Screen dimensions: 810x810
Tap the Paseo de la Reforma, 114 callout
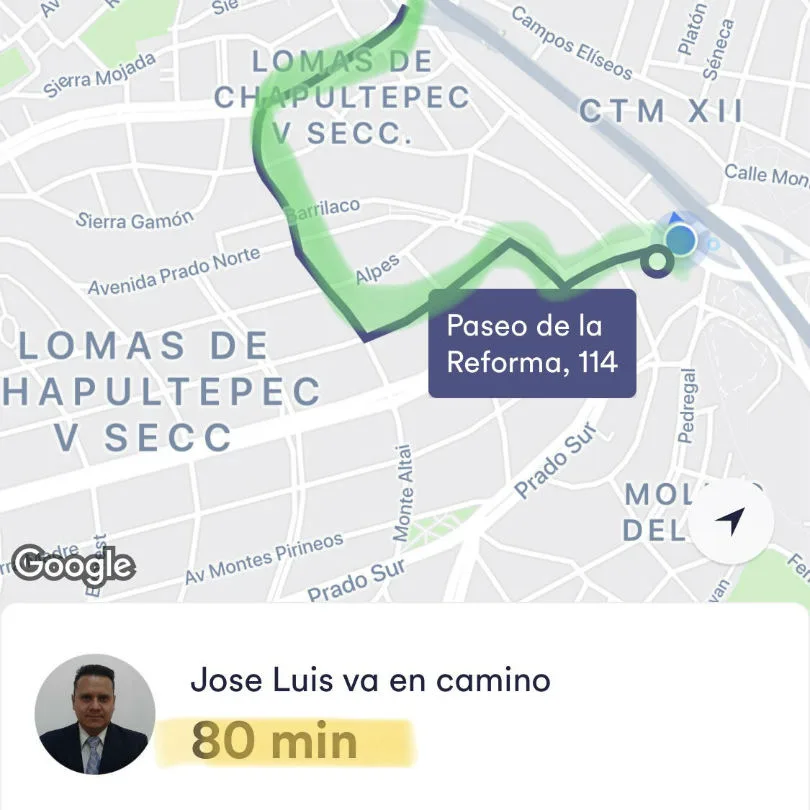pos(532,343)
